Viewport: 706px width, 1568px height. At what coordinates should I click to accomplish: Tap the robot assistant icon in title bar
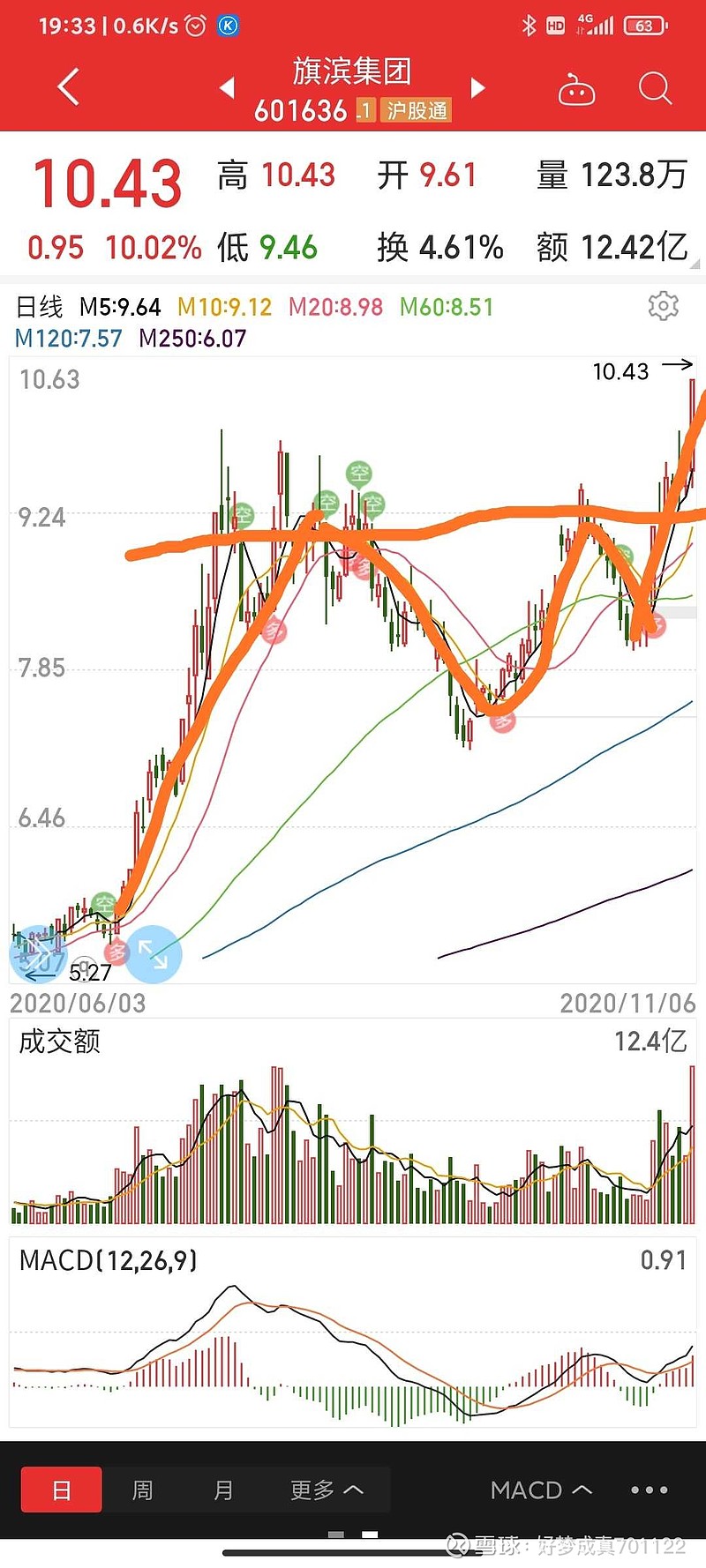click(x=577, y=88)
